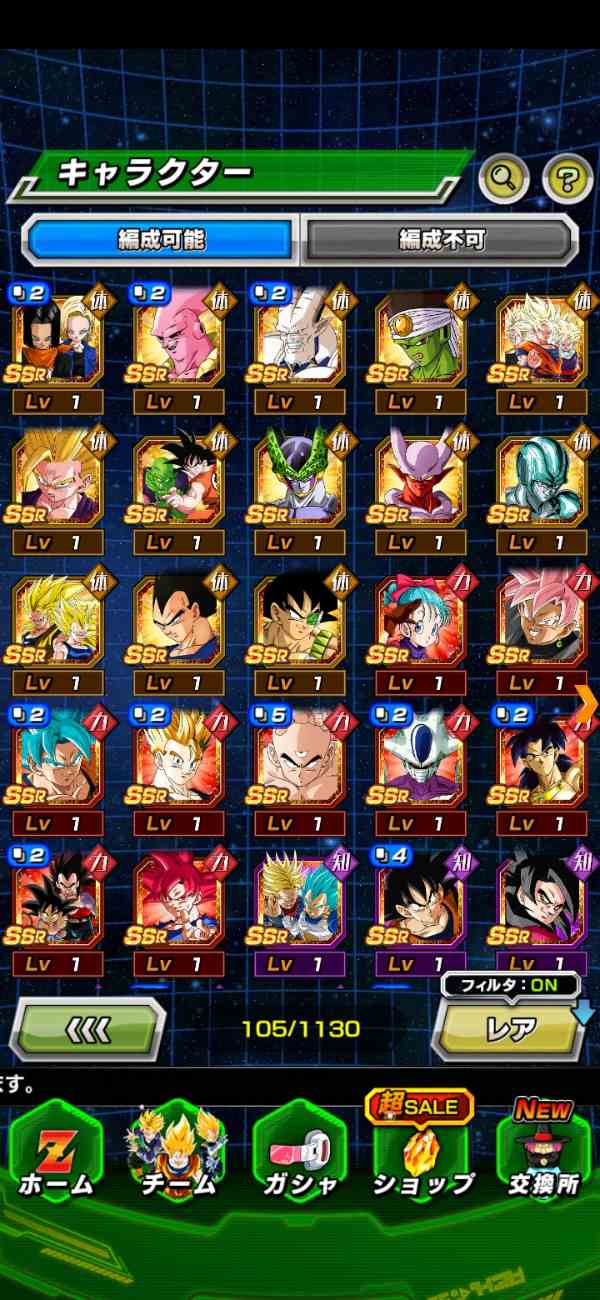Go back with the triple-arrow button

pyautogui.click(x=87, y=1028)
